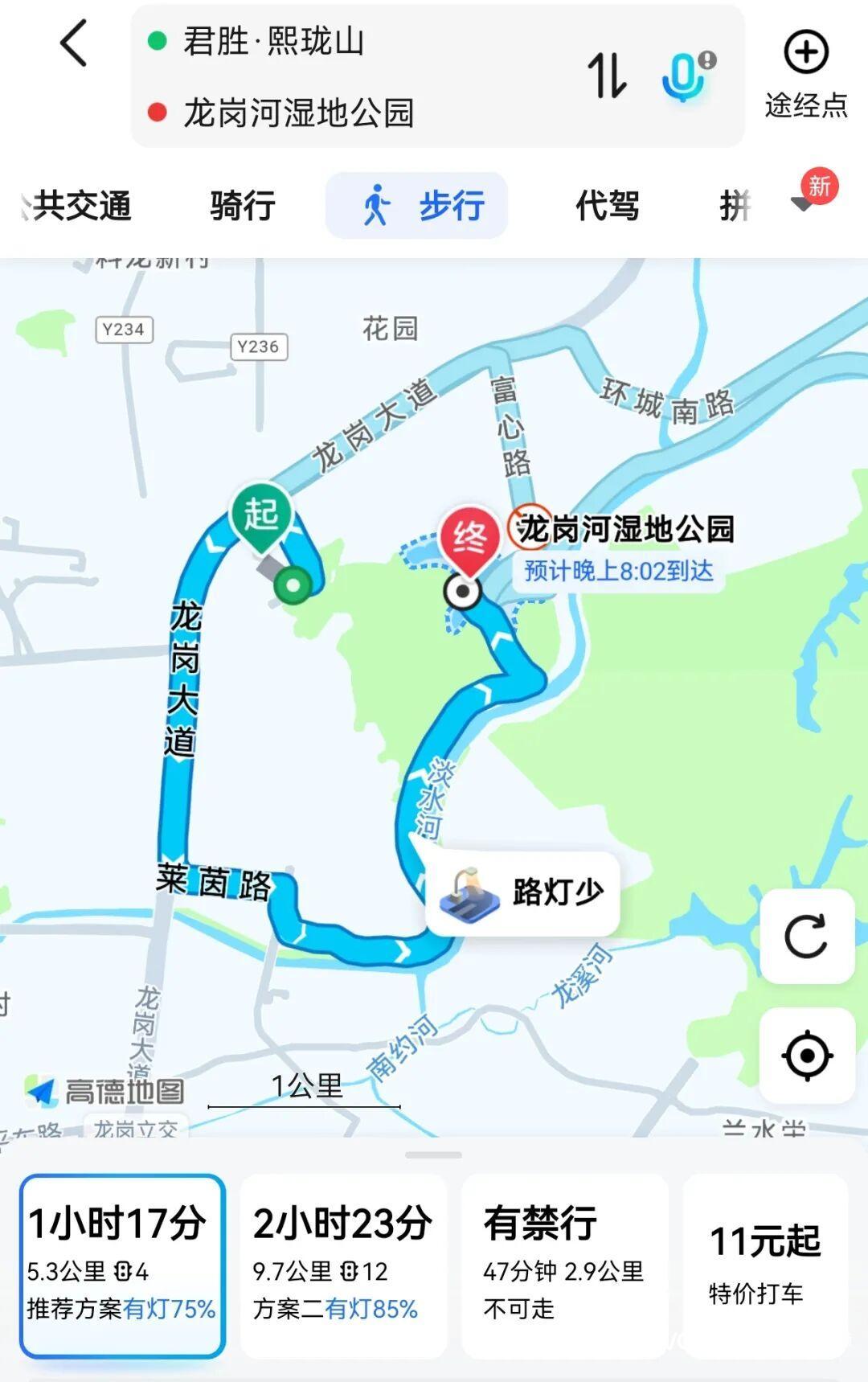Swap start and destination
Screen dimensions: 868x1382
pyautogui.click(x=606, y=76)
